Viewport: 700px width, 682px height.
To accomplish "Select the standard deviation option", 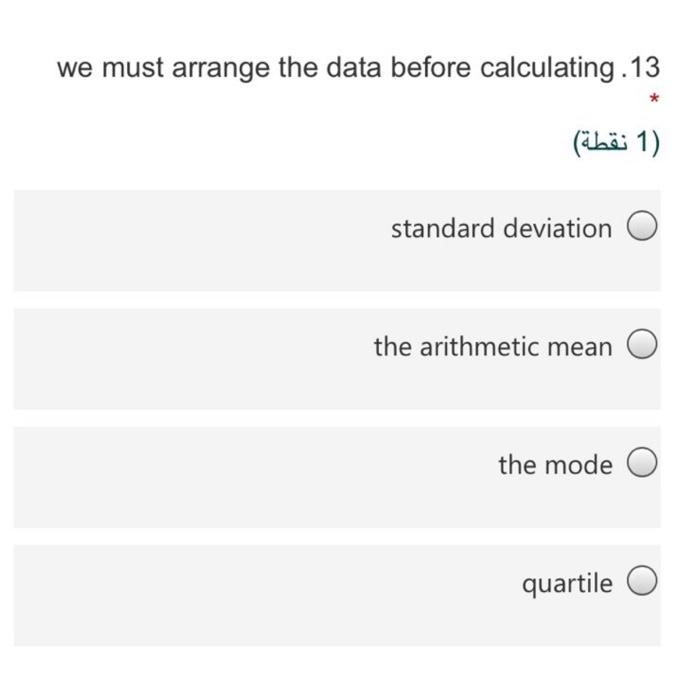I will (642, 229).
